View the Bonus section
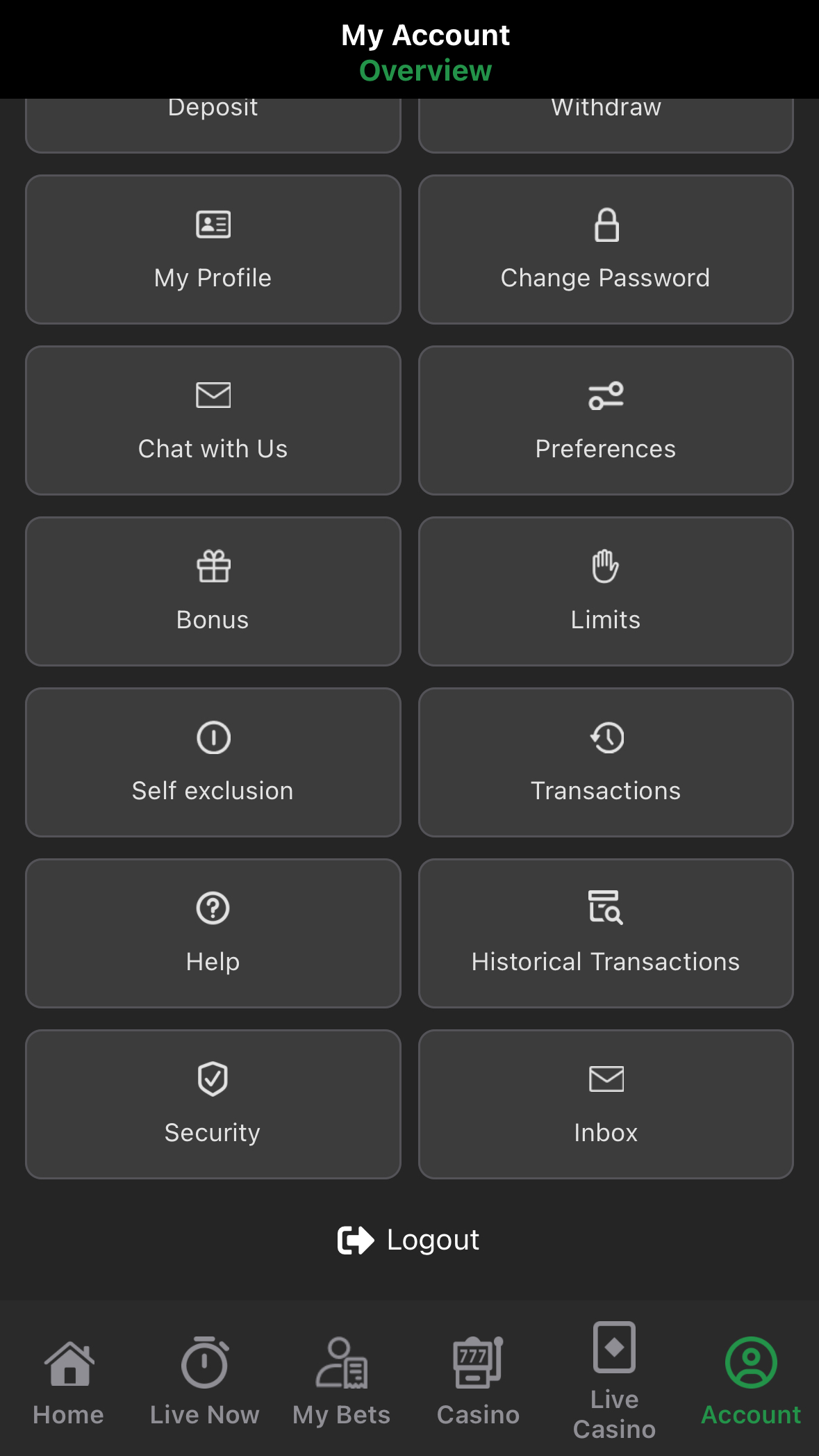819x1456 pixels. coord(213,591)
